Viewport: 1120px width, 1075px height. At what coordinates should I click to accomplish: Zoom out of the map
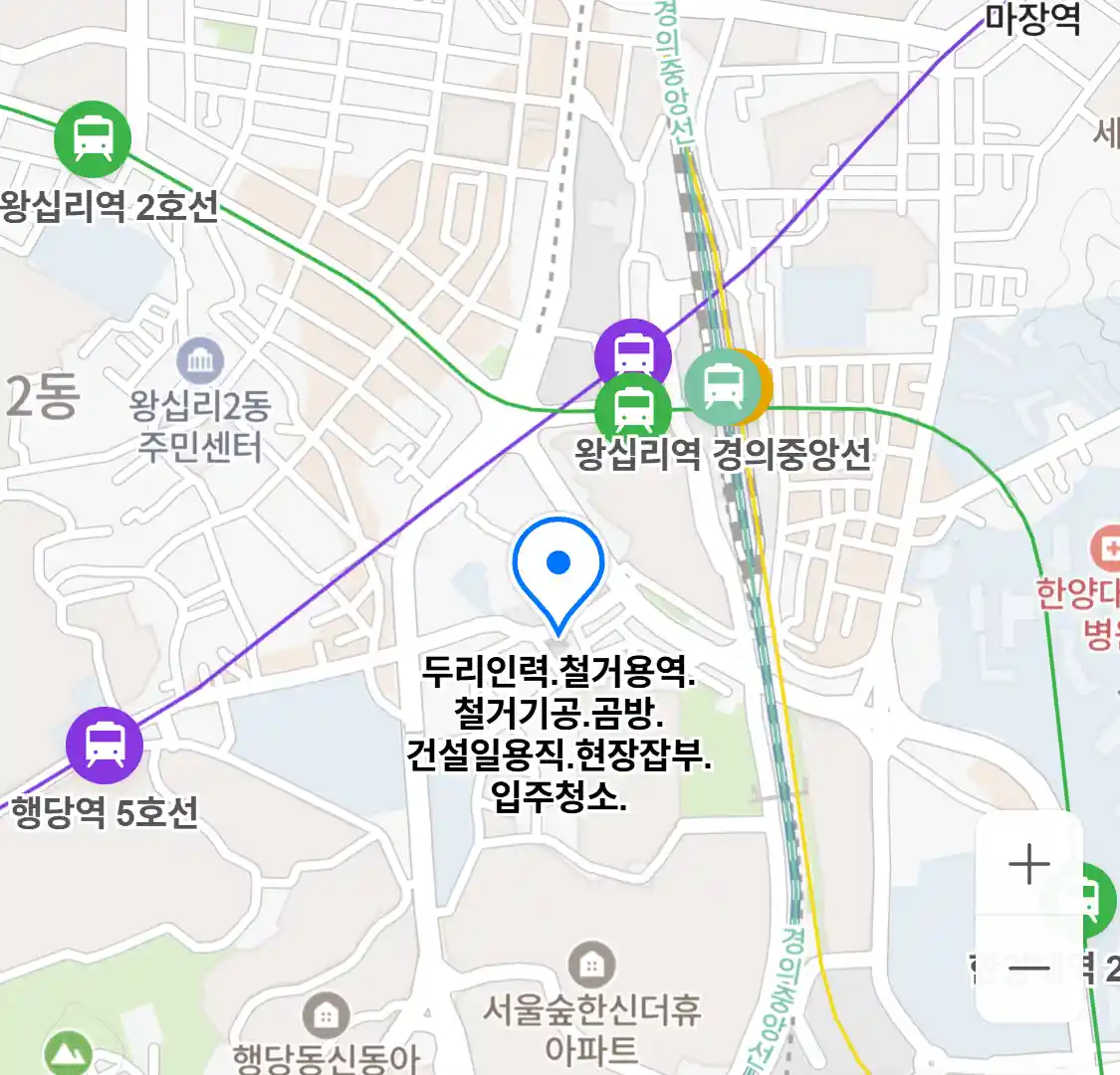coord(1028,967)
